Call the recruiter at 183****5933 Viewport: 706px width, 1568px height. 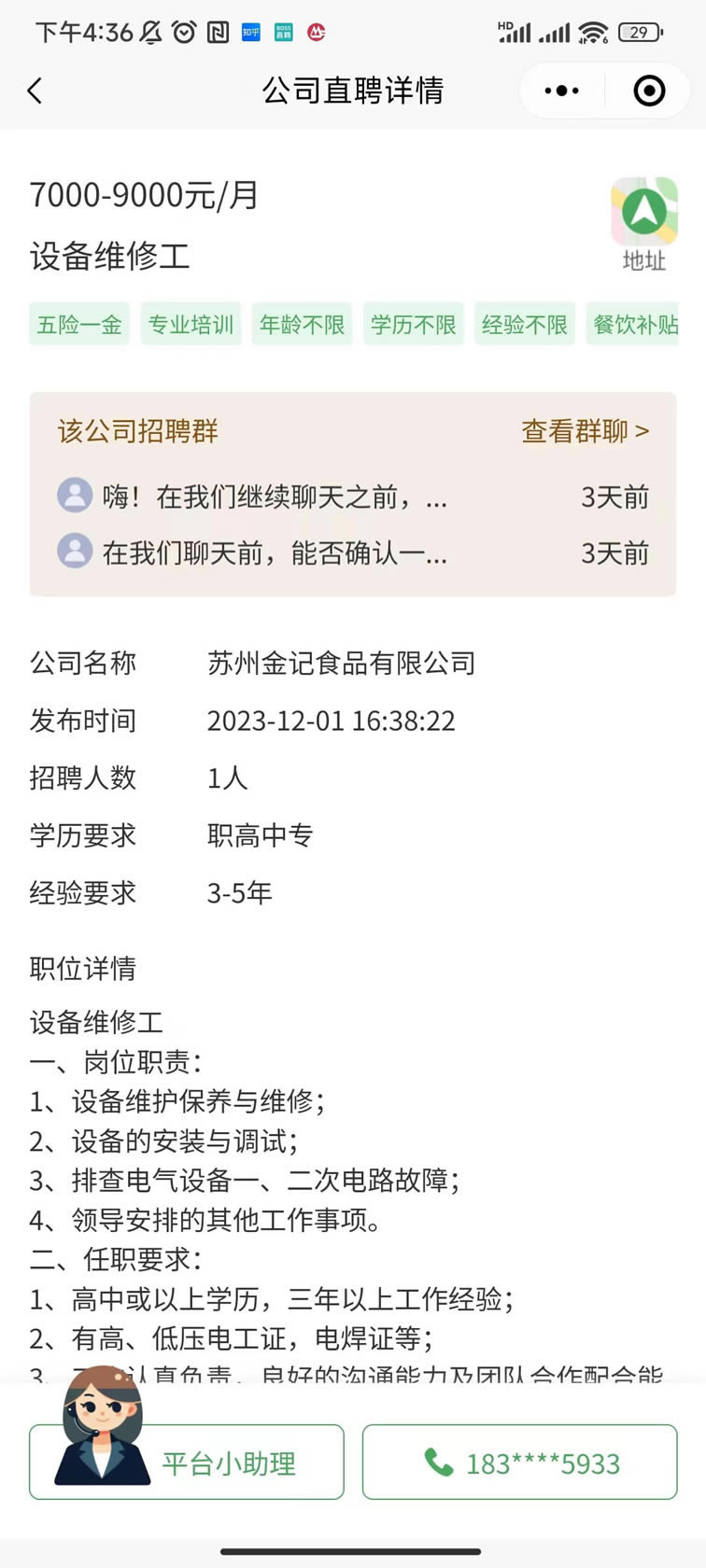pos(519,1462)
